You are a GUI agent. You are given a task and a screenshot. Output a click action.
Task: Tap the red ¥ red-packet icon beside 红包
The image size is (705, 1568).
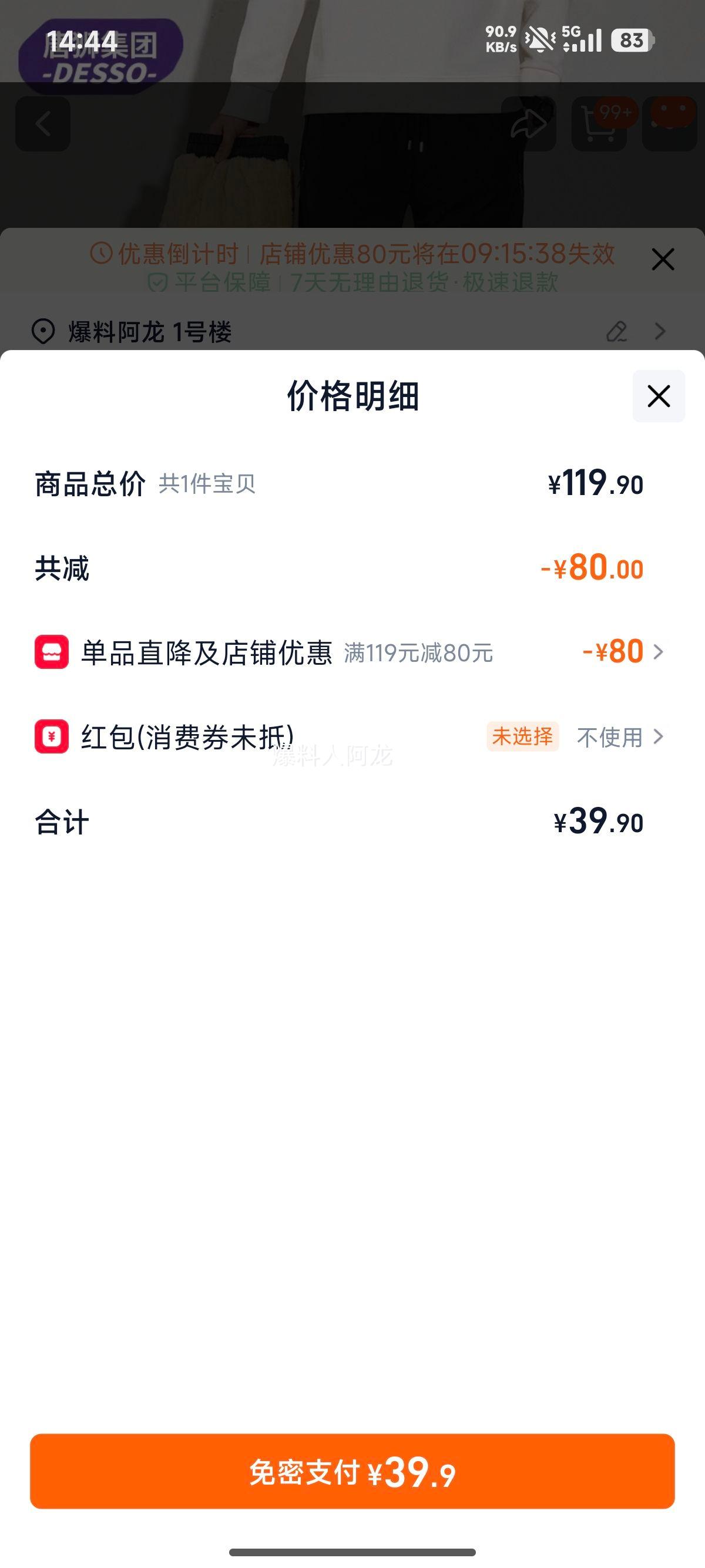click(51, 738)
